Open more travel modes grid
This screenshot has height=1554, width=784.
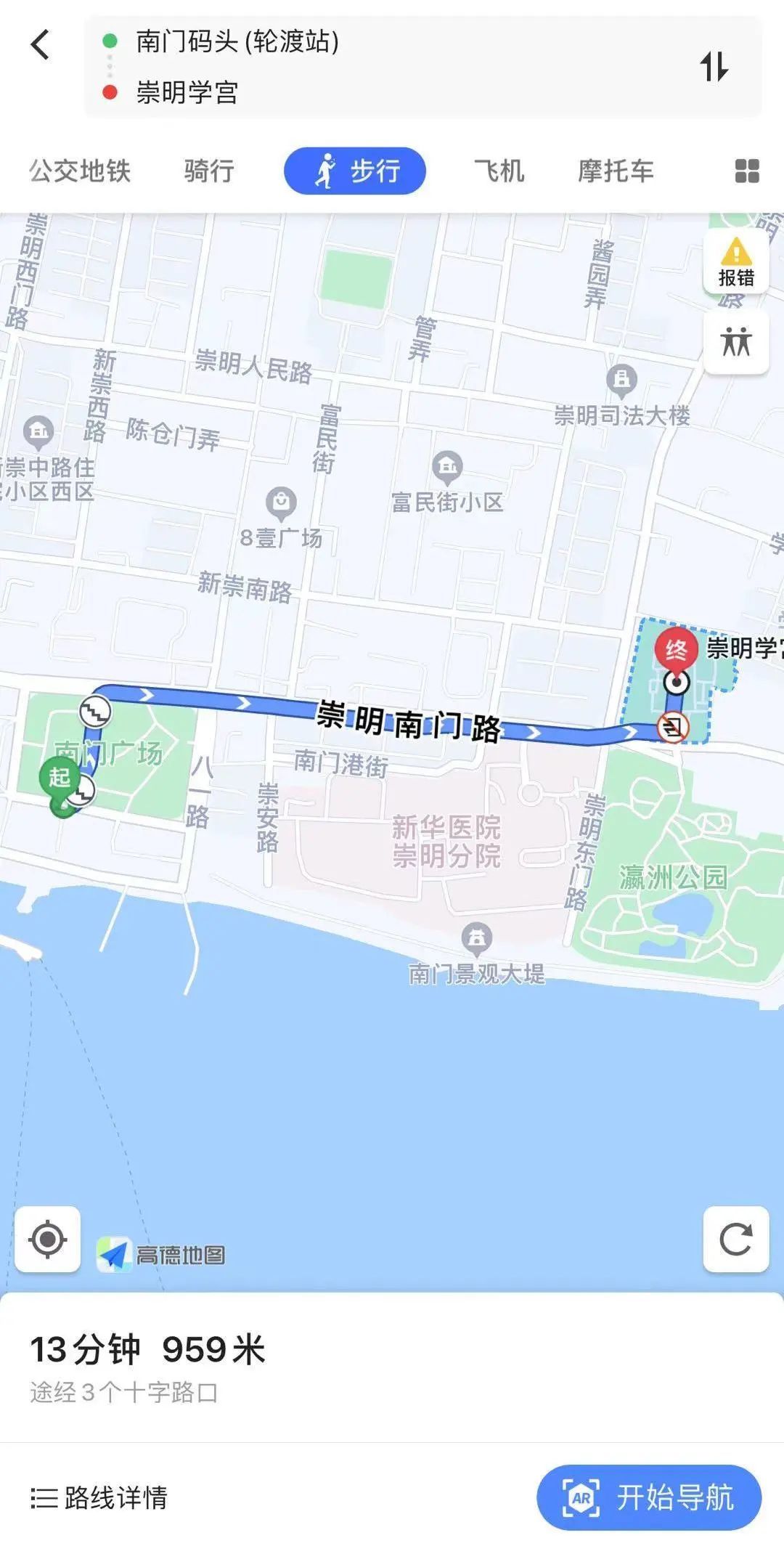[x=747, y=171]
